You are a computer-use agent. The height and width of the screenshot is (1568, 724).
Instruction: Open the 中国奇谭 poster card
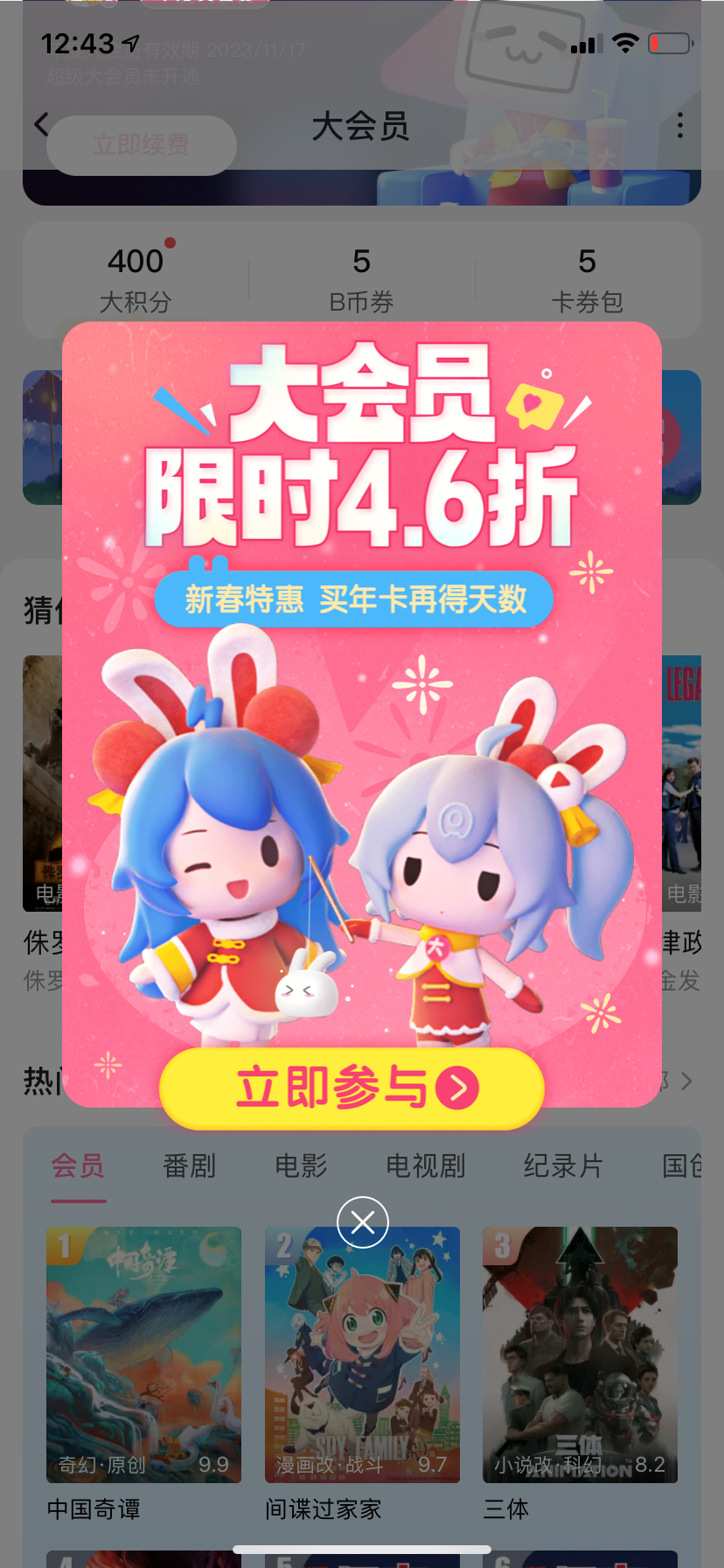point(143,1354)
